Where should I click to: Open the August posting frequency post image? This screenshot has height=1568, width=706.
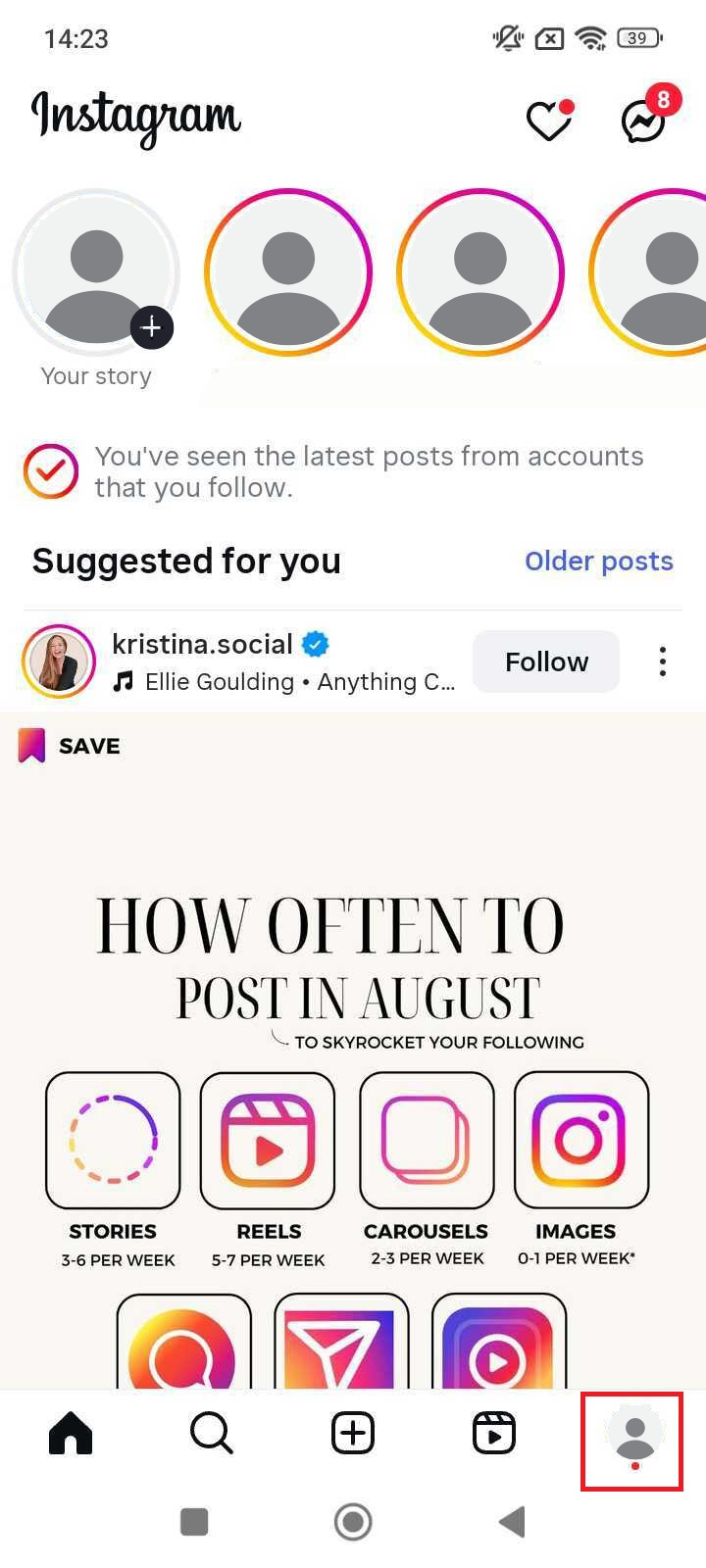[353, 1049]
